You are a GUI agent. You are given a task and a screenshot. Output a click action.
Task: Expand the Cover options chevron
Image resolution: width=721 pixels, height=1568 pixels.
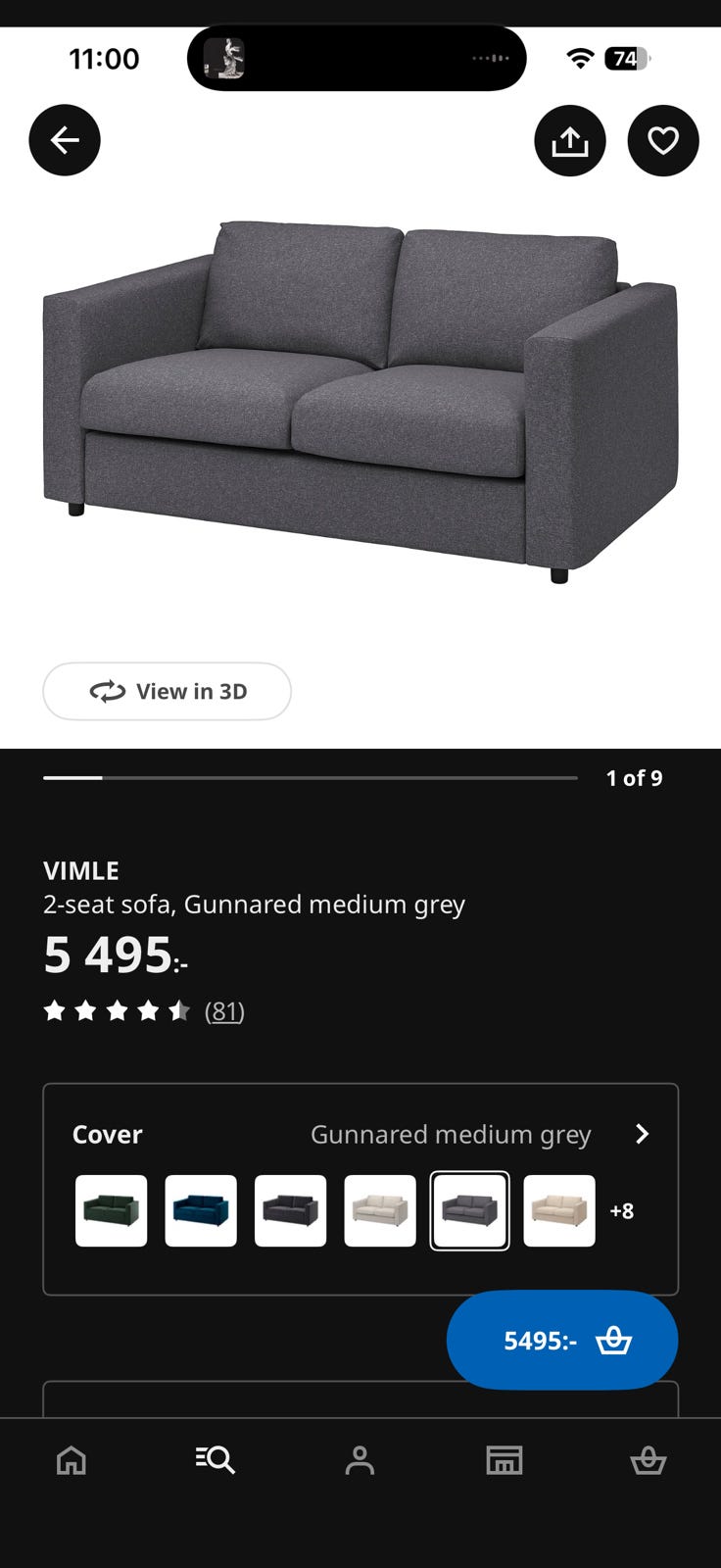click(x=642, y=1134)
